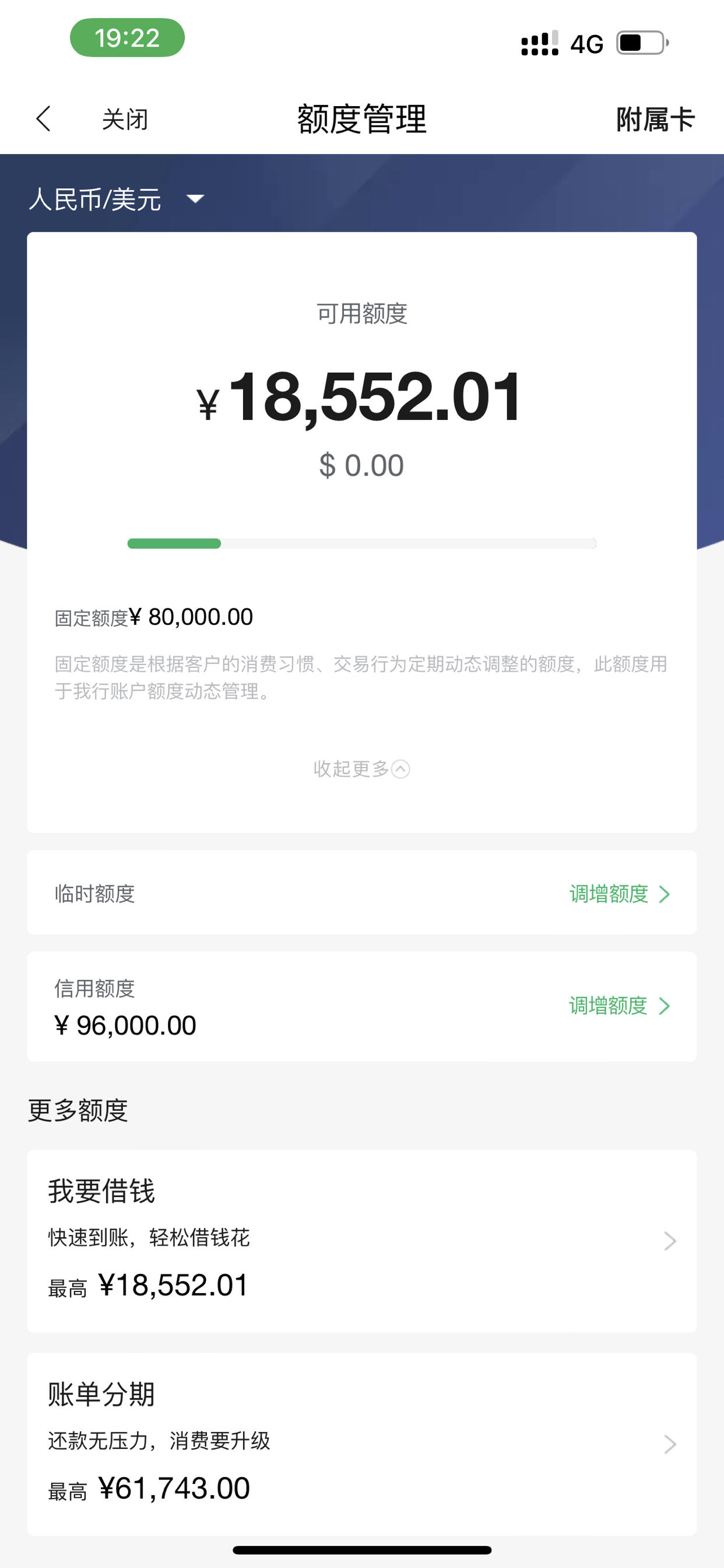Screen dimensions: 724x1568
Task: Open the 账单分期 installment card
Action: click(362, 1444)
